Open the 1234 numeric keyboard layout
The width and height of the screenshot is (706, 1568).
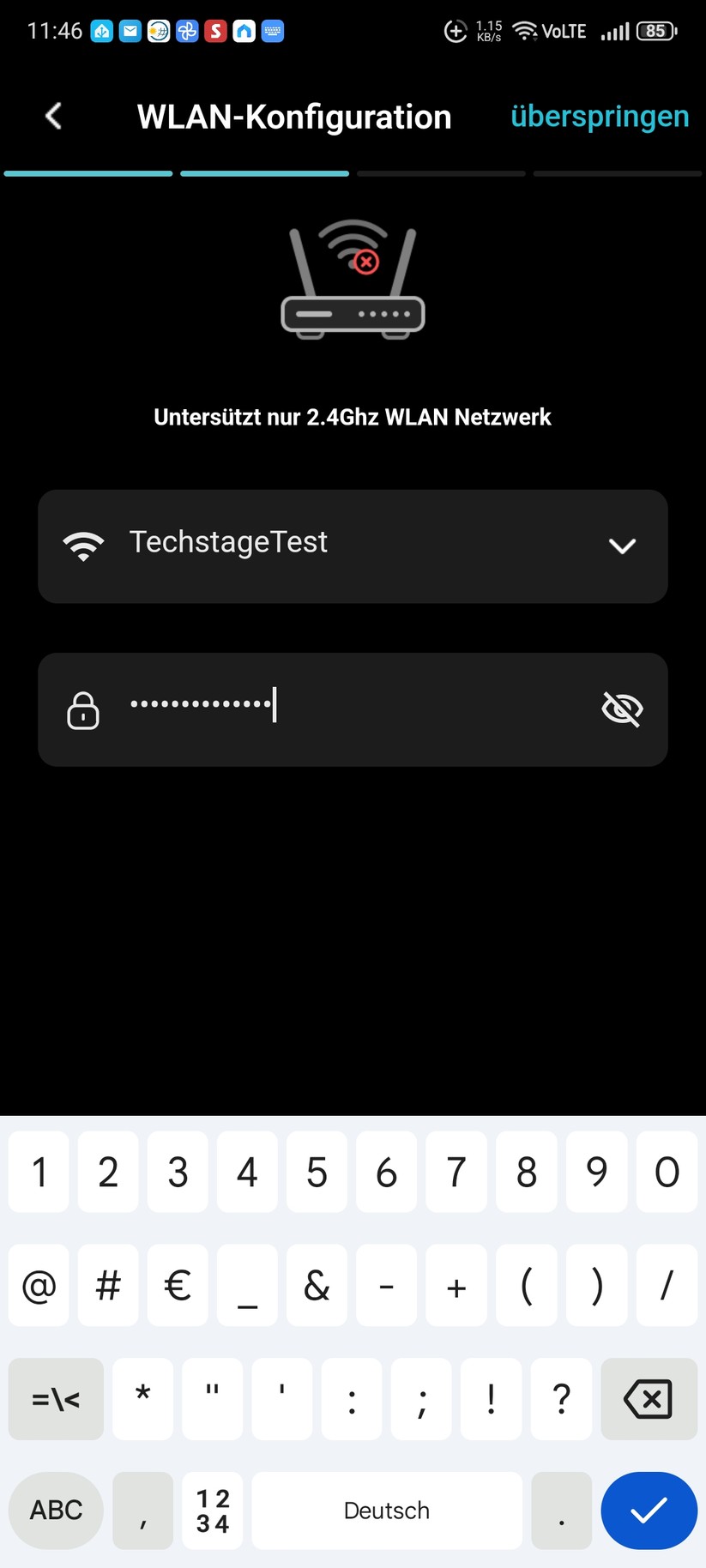tap(212, 1511)
